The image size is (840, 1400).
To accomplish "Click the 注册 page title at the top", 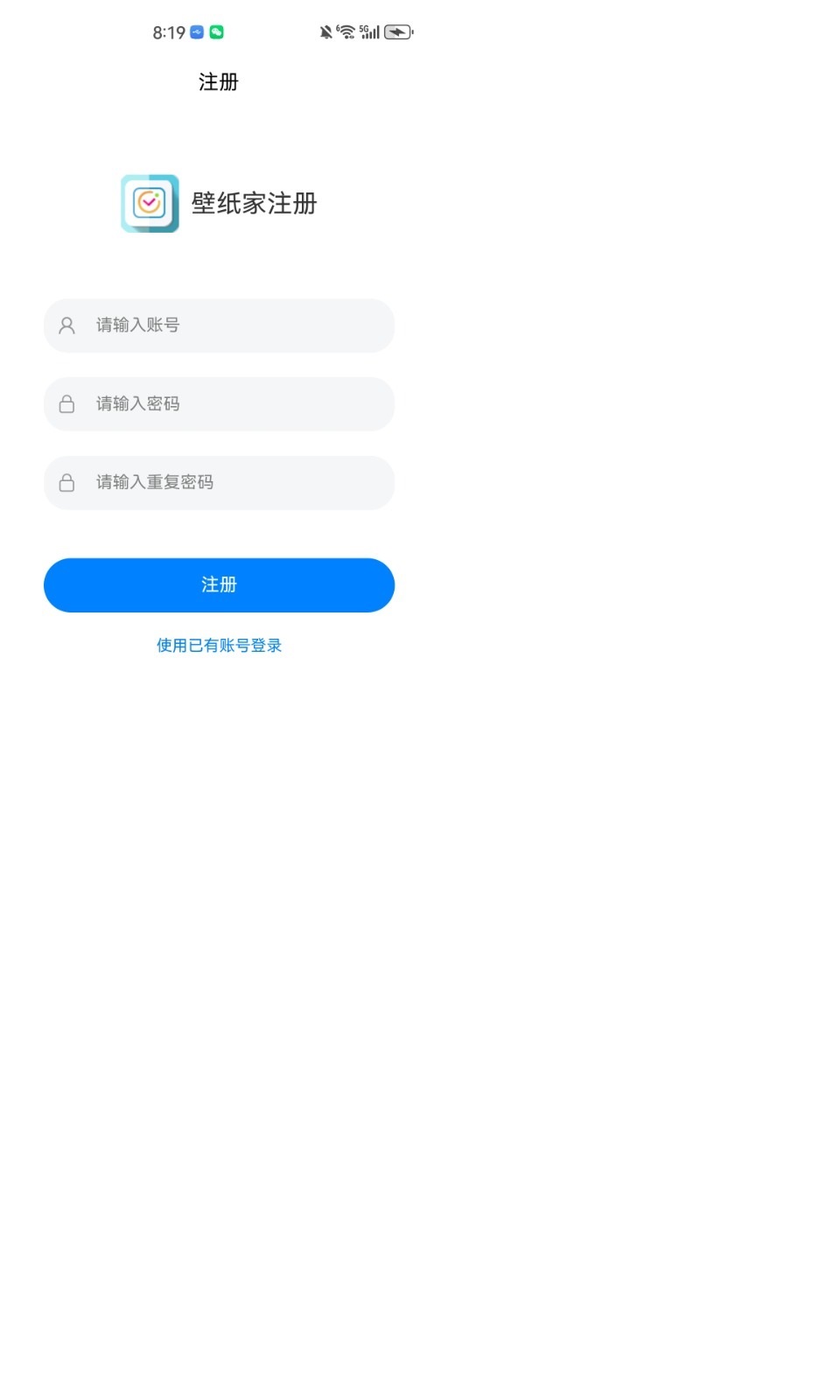I will (x=219, y=82).
